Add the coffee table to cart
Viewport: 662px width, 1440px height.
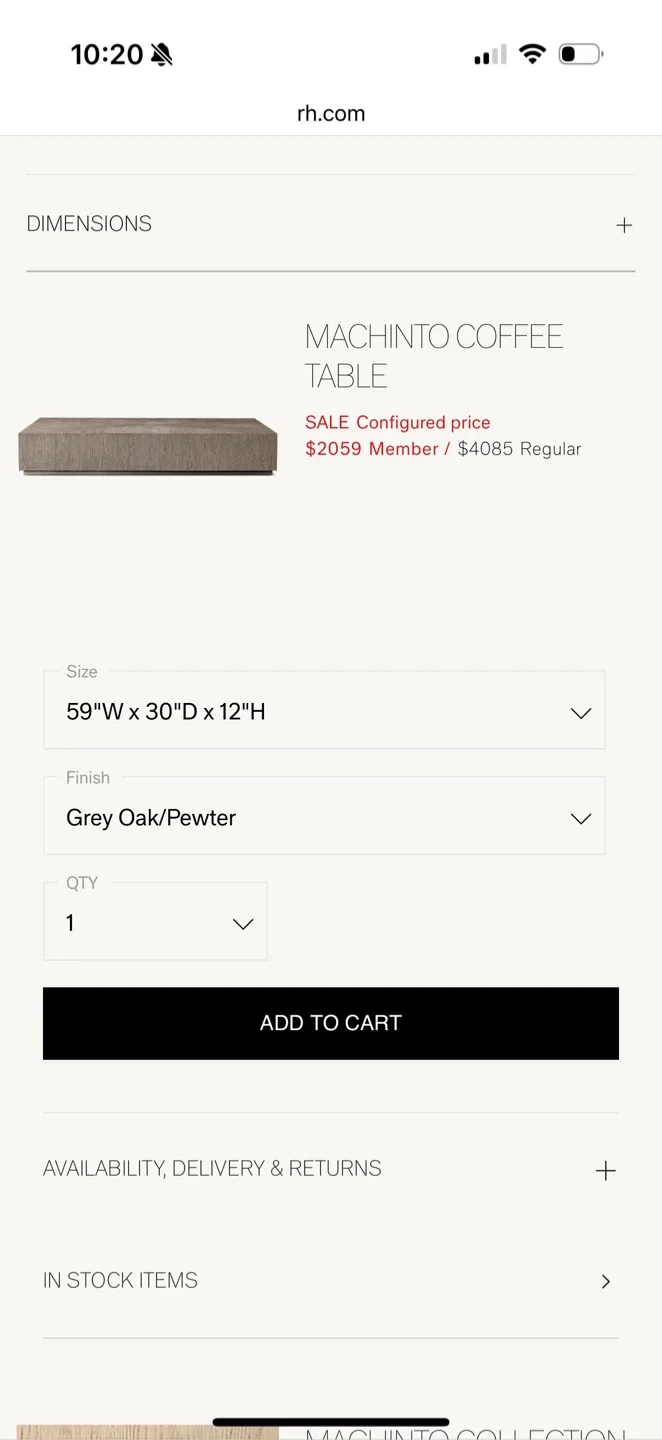[x=330, y=1023]
